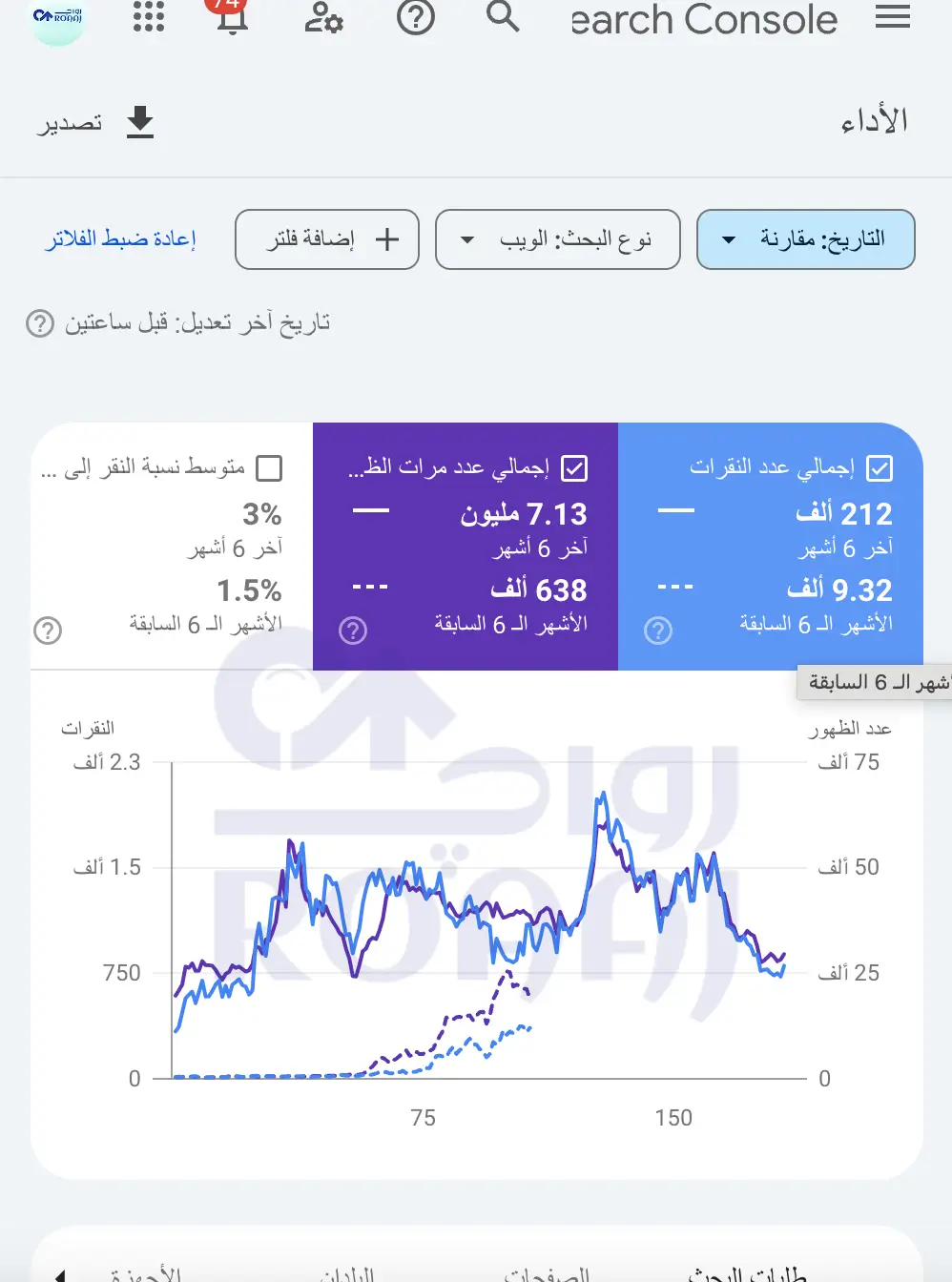Open the search icon
The width and height of the screenshot is (952, 1282).
(503, 16)
